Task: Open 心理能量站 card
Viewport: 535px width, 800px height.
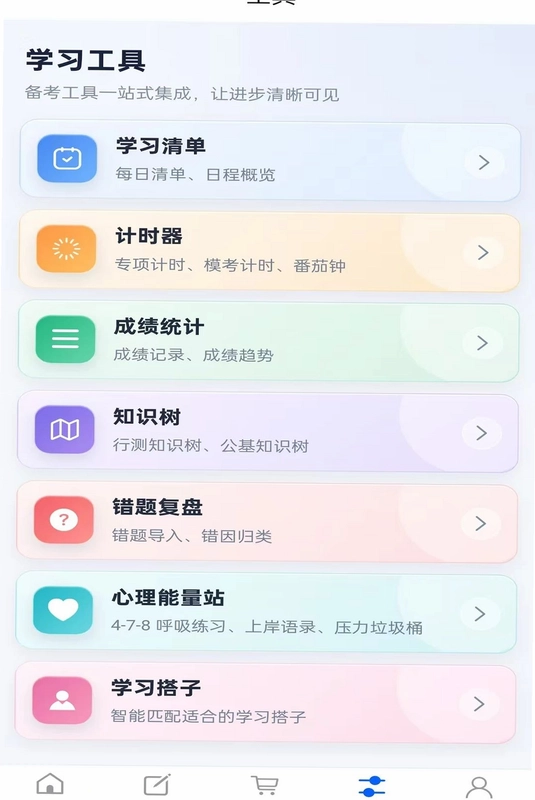Action: point(266,612)
